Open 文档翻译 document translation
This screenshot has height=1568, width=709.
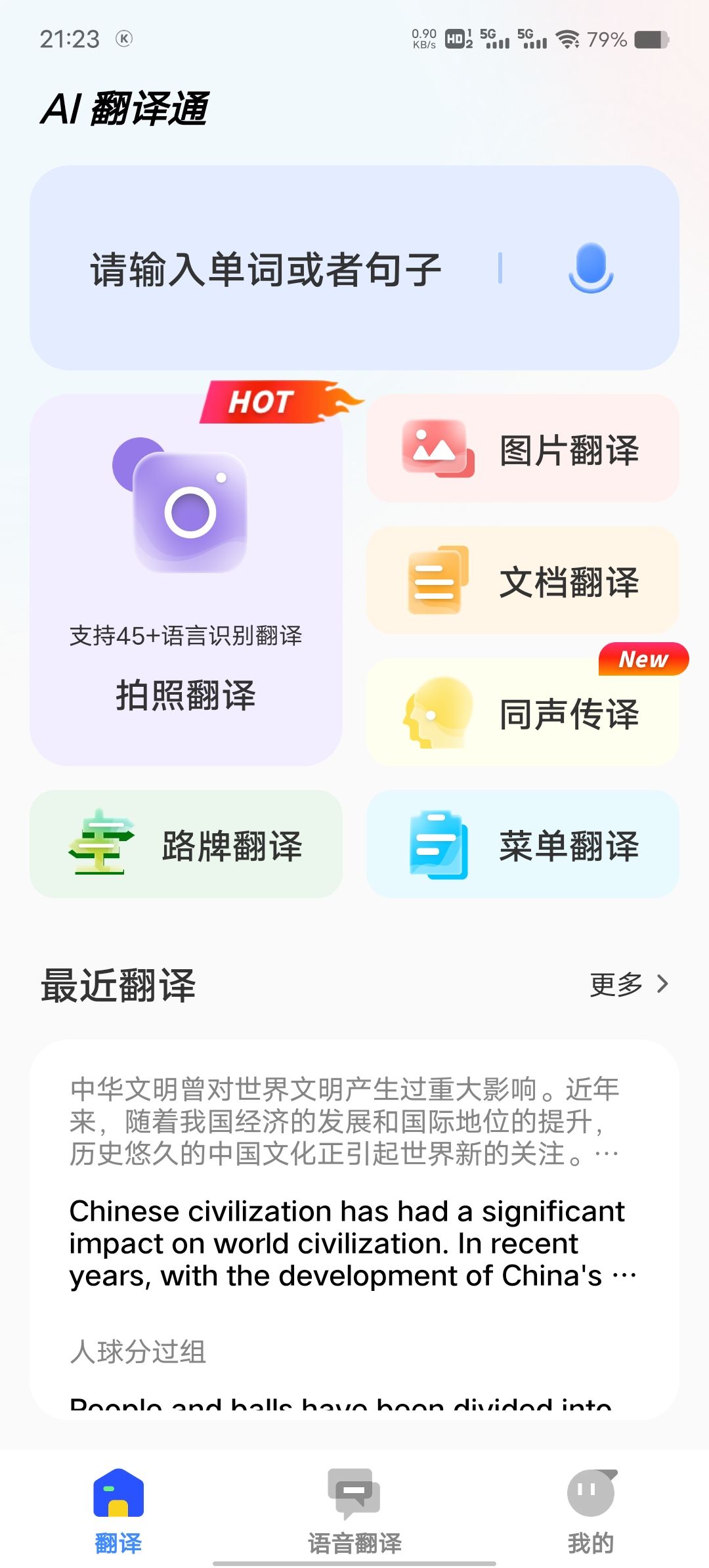(x=523, y=580)
